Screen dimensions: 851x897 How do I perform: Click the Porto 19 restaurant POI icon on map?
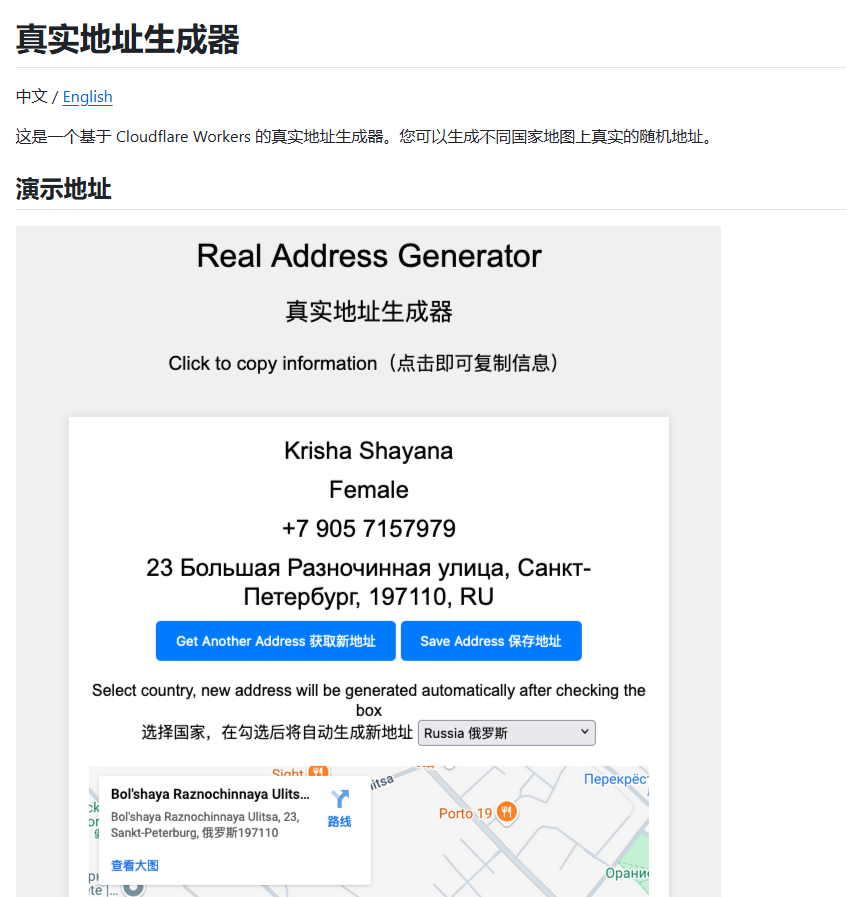click(505, 812)
